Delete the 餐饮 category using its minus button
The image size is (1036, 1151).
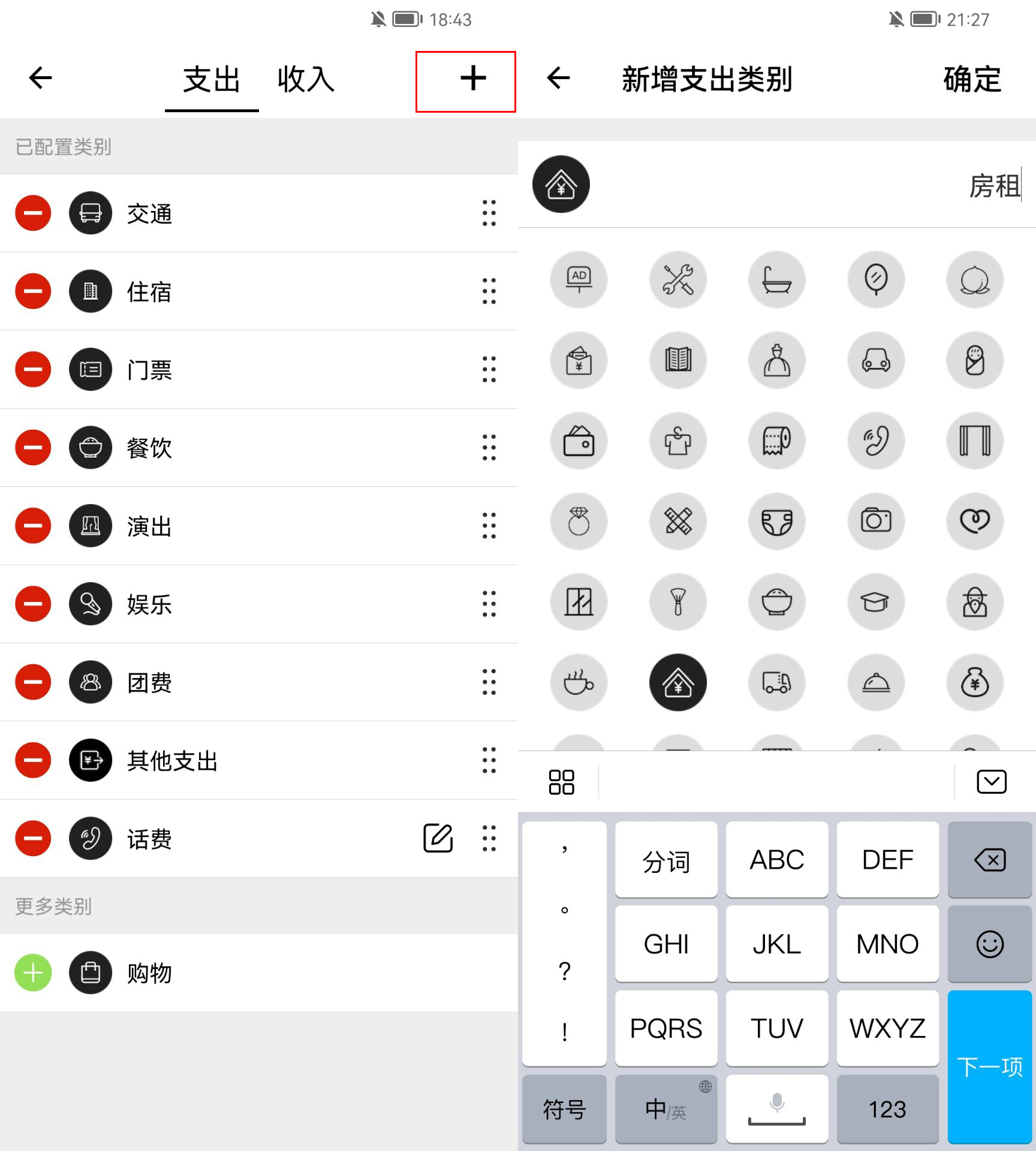[x=33, y=447]
